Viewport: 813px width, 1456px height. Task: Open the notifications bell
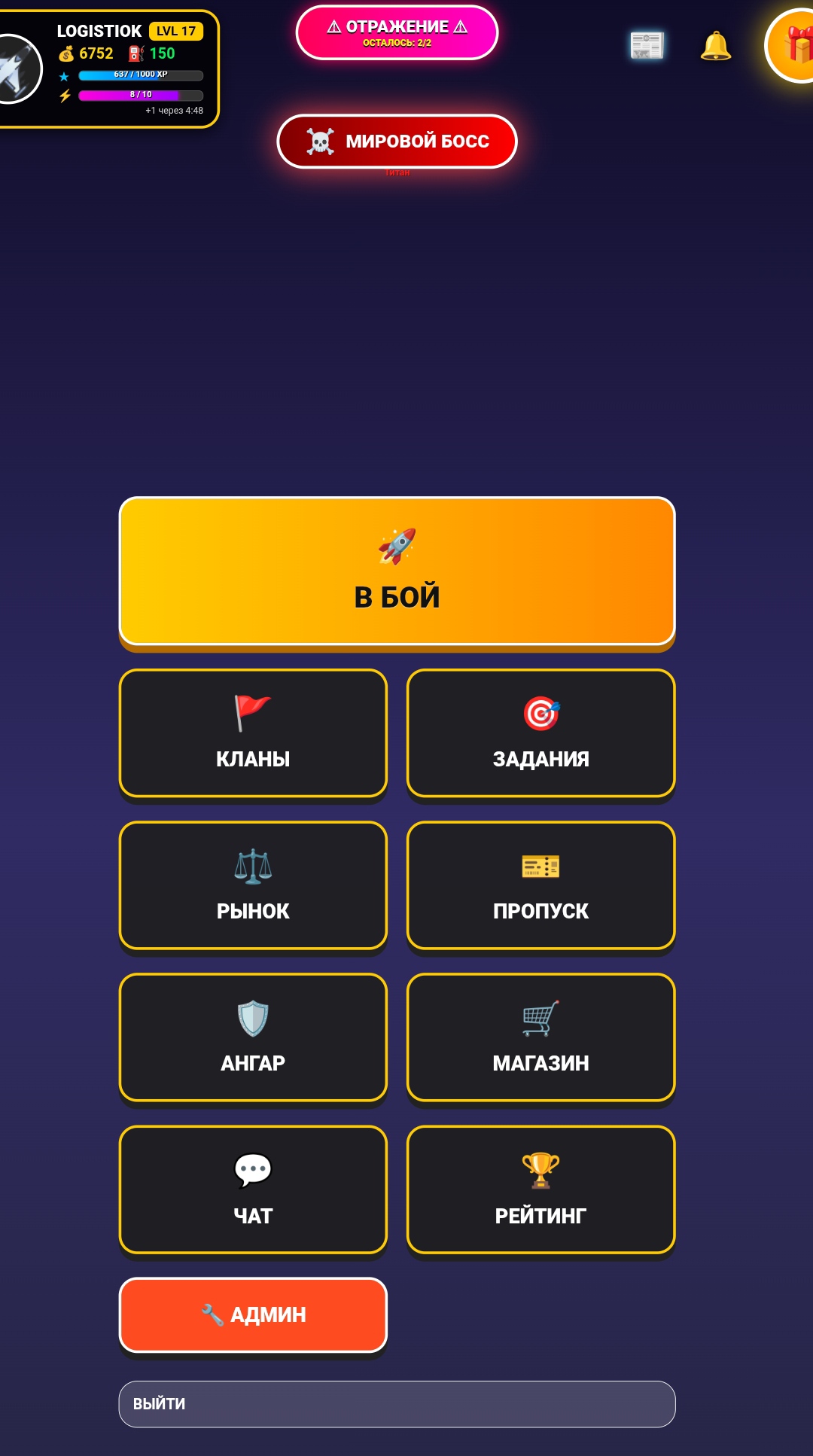point(715,46)
